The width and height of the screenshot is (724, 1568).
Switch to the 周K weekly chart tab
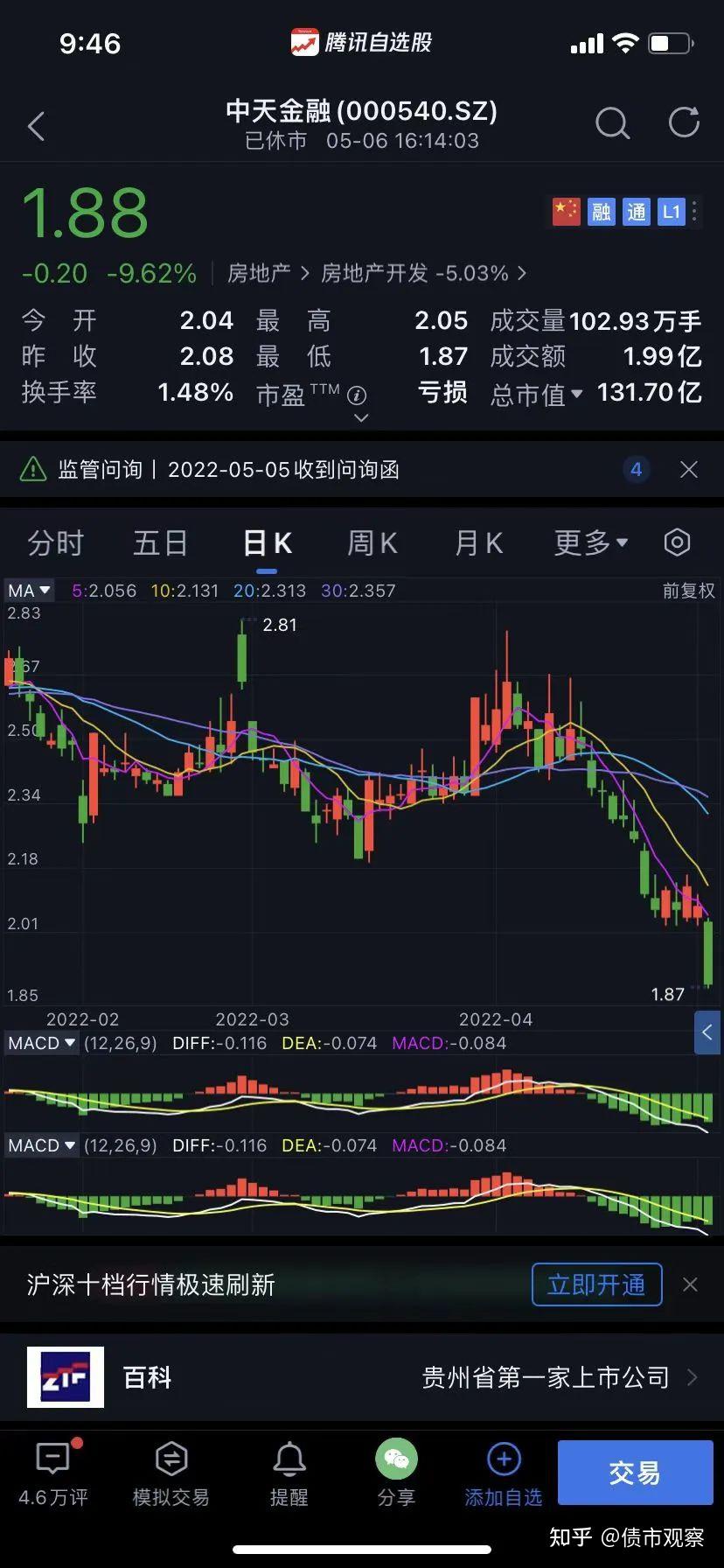[372, 542]
